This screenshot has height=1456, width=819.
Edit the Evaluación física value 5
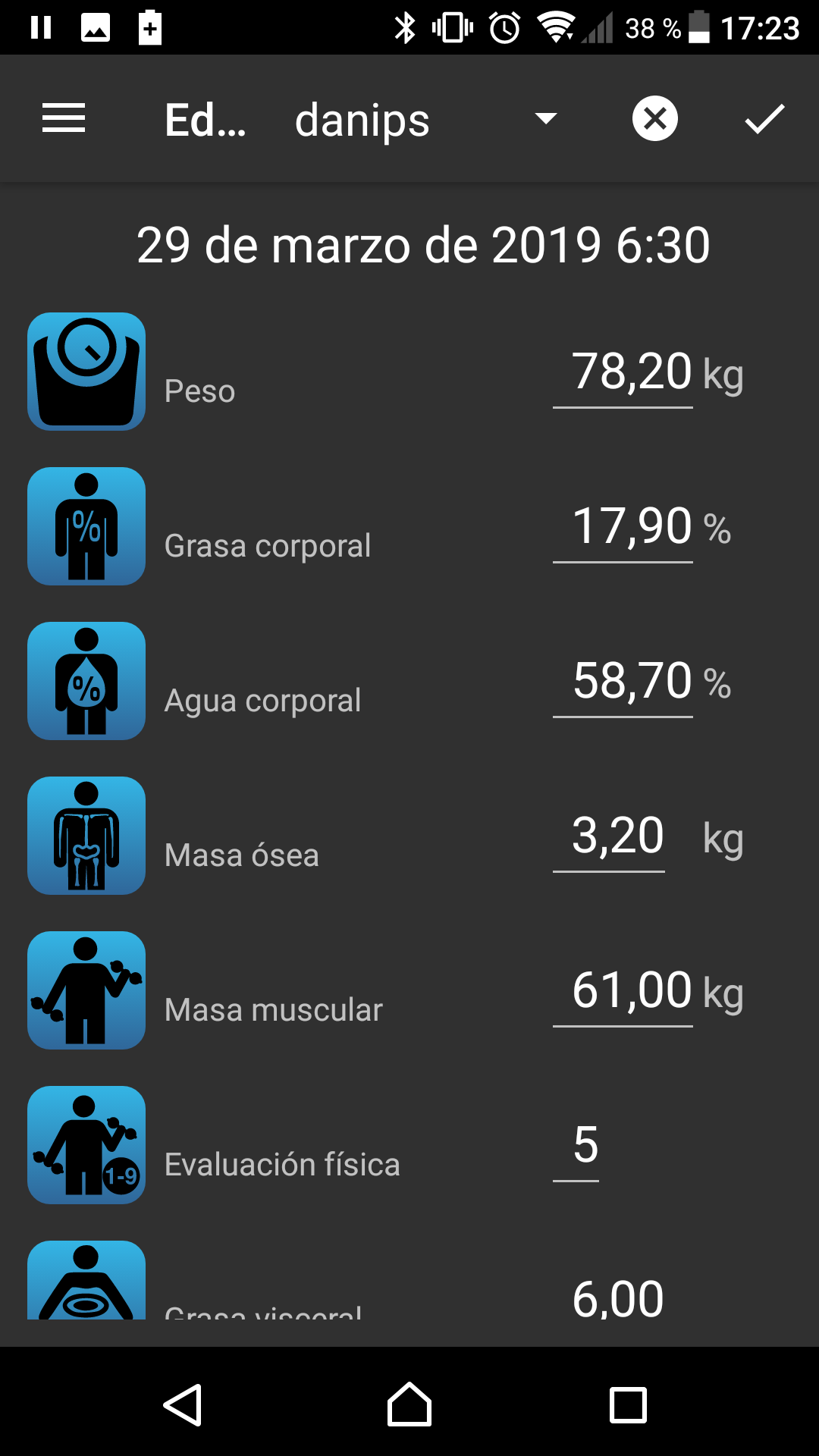point(576,1149)
